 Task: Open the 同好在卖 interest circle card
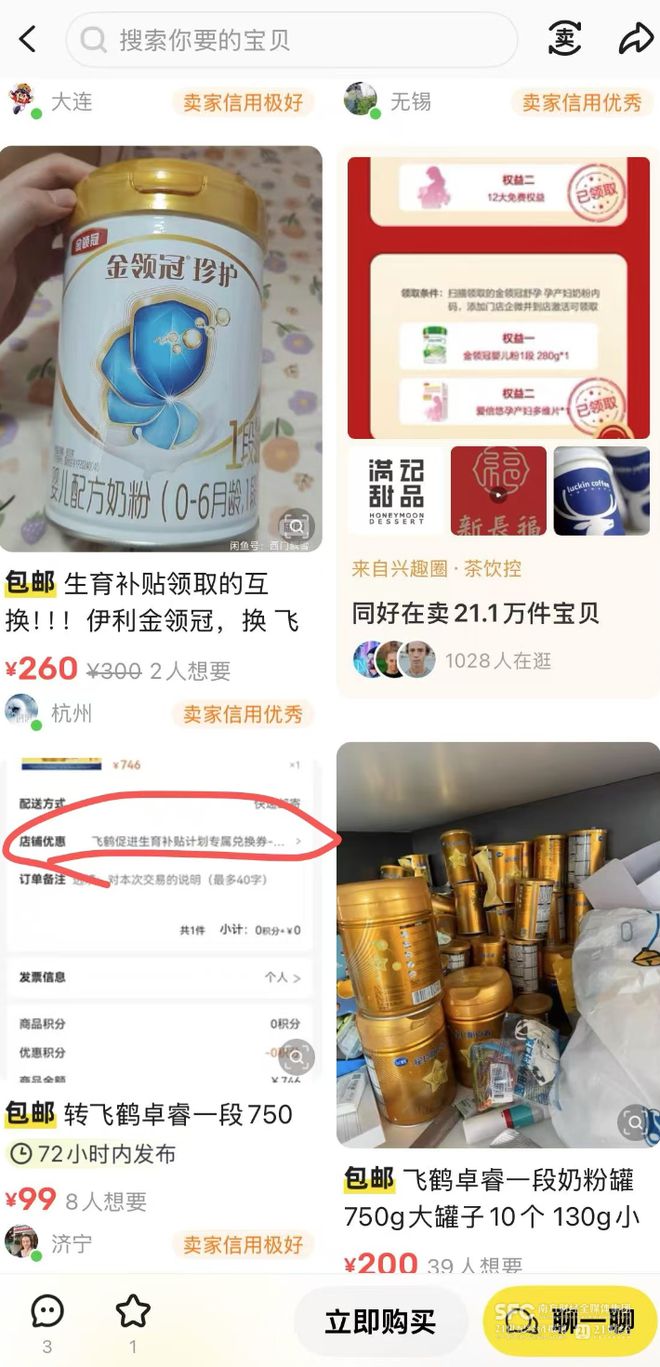[x=498, y=422]
